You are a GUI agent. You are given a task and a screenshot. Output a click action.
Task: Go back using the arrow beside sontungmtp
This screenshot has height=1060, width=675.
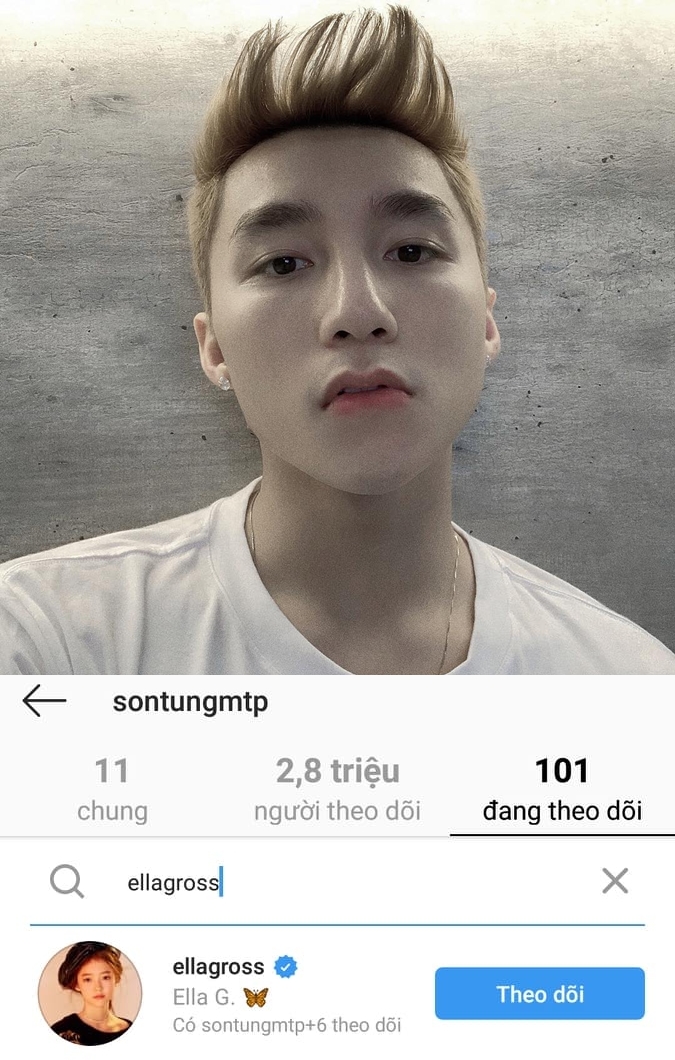[44, 702]
